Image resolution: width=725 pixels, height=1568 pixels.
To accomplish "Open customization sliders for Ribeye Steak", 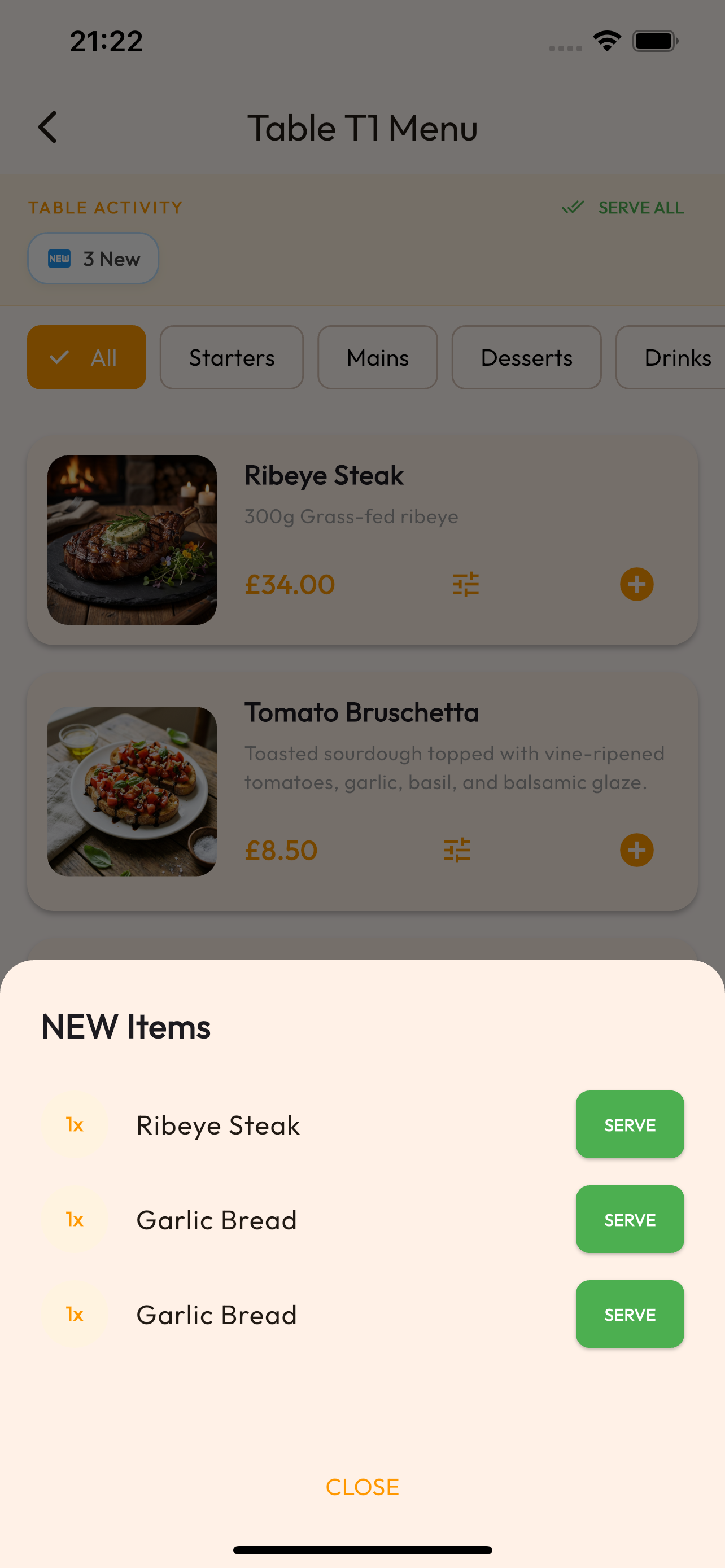I will (x=466, y=584).
